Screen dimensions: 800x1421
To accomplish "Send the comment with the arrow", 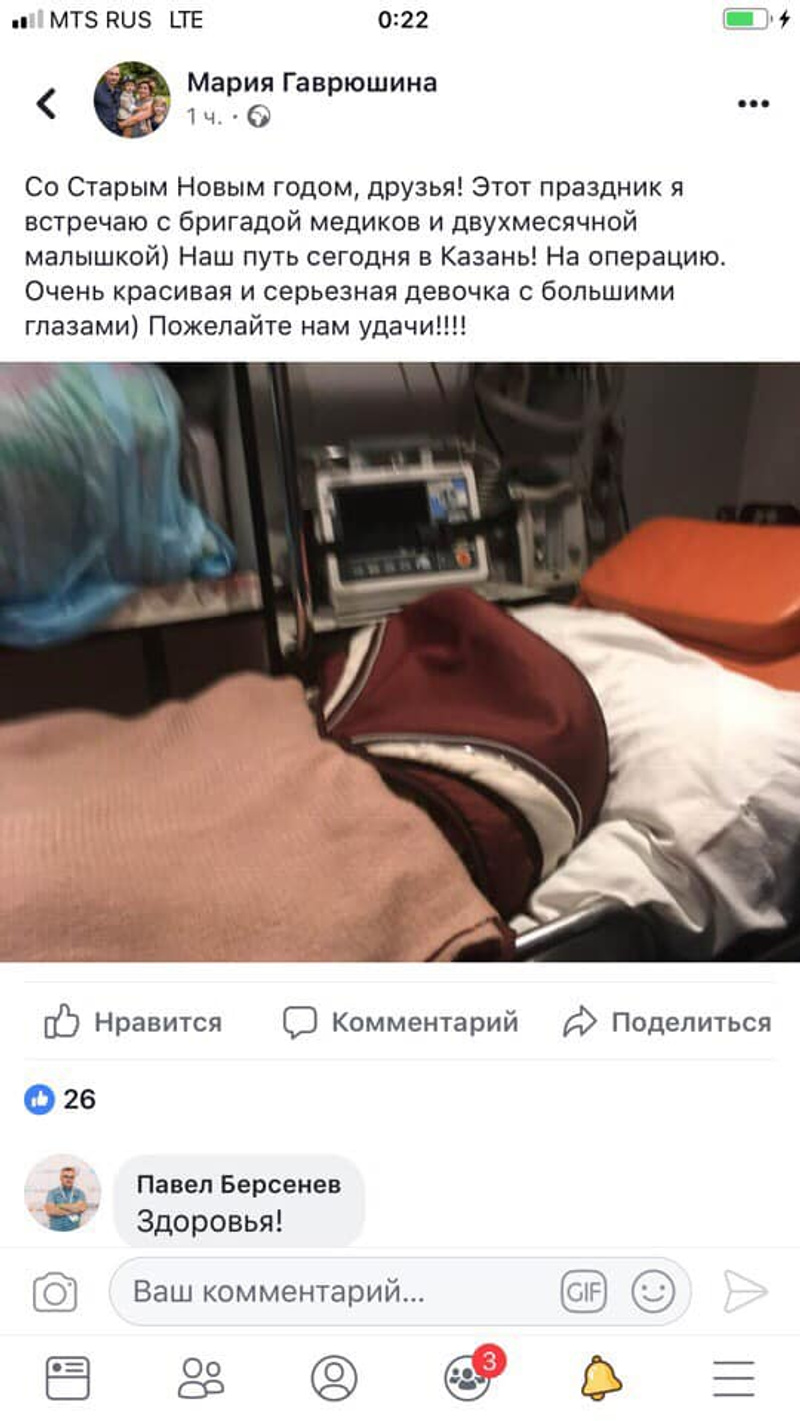I will [745, 1292].
